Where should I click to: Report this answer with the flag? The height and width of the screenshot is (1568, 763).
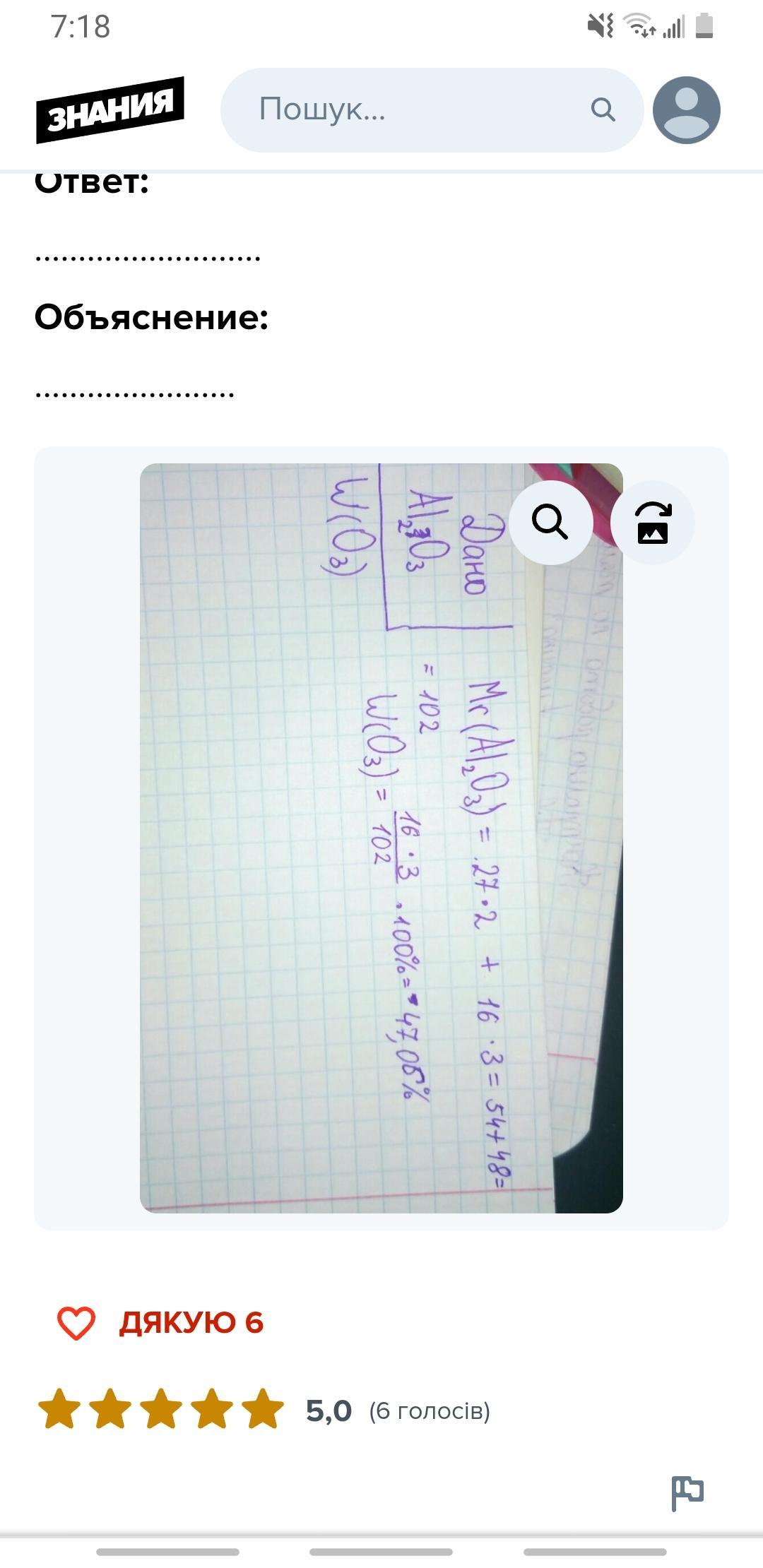pyautogui.click(x=687, y=1492)
